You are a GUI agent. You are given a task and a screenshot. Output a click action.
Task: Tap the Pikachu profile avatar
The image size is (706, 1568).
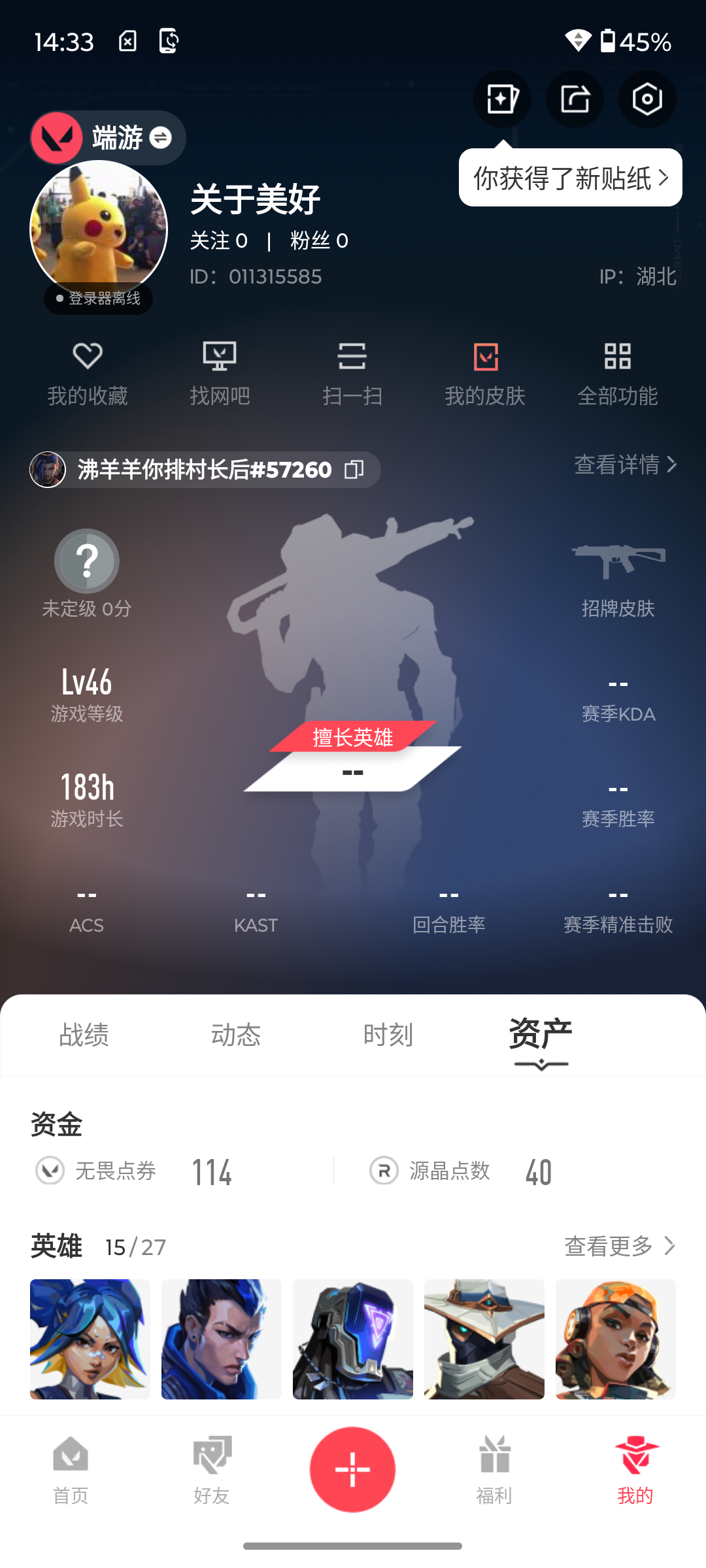click(99, 229)
